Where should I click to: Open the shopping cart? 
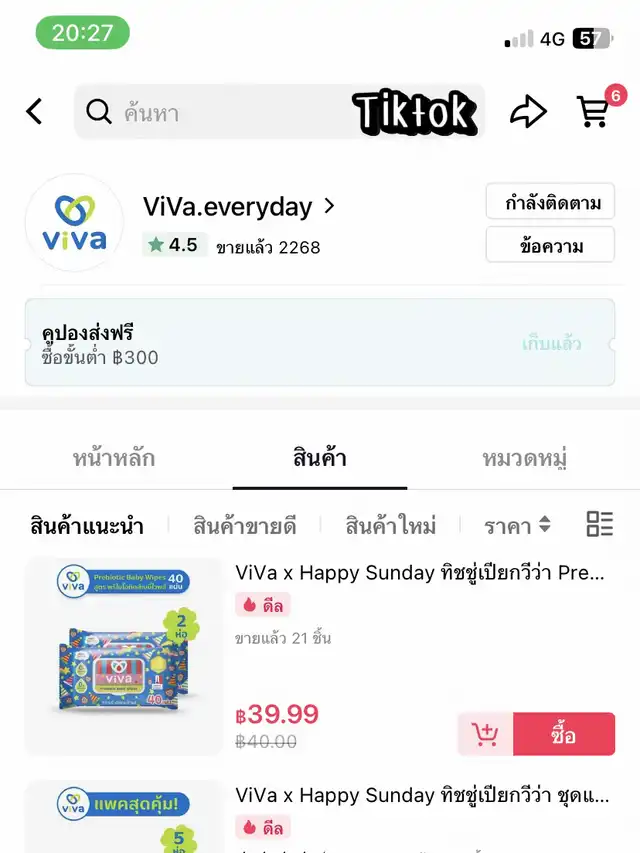(595, 111)
